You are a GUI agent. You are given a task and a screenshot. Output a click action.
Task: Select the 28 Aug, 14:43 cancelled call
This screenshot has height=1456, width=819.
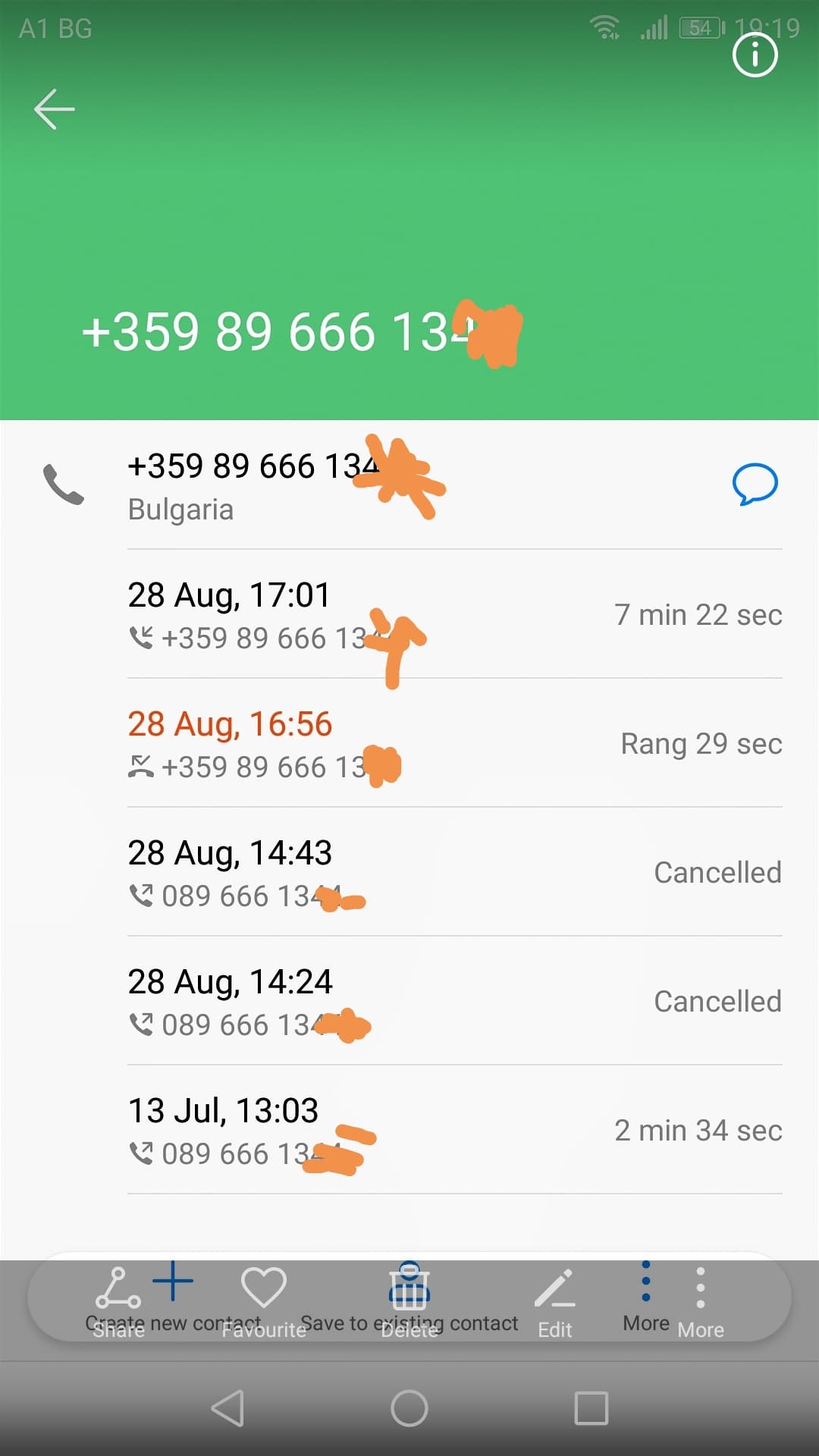coord(455,872)
